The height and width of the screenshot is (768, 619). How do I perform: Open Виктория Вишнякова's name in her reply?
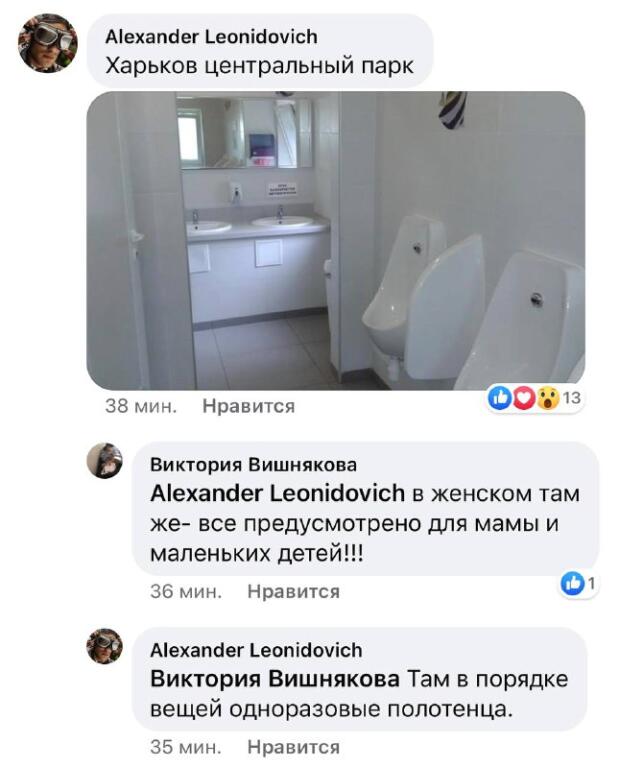point(253,465)
